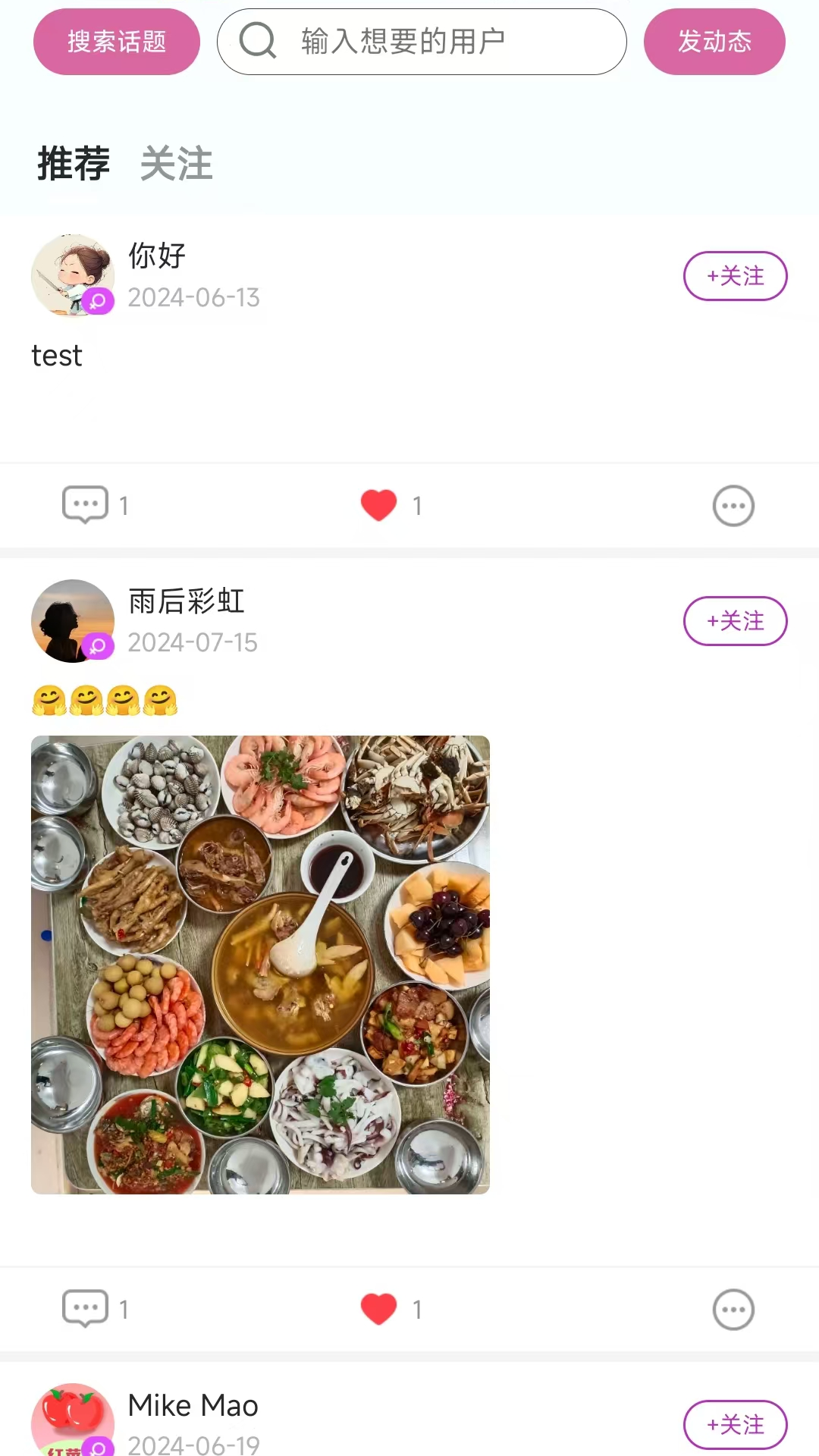Open more options on 雨后彩虹's post

733,1310
